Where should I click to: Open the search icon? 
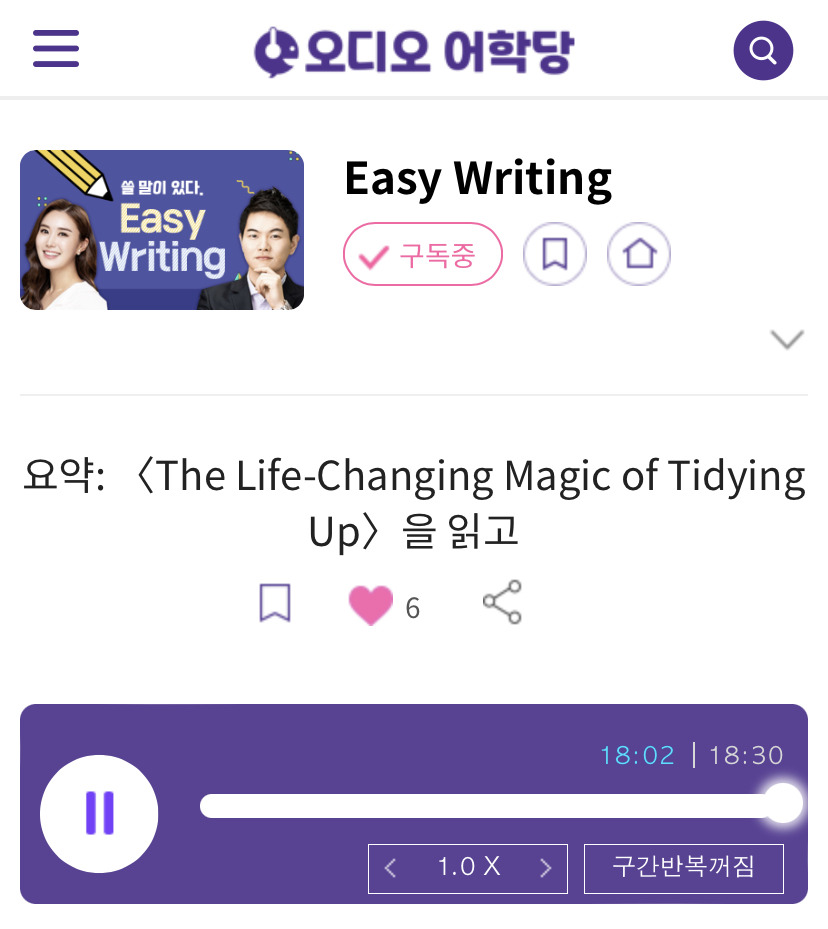point(762,48)
